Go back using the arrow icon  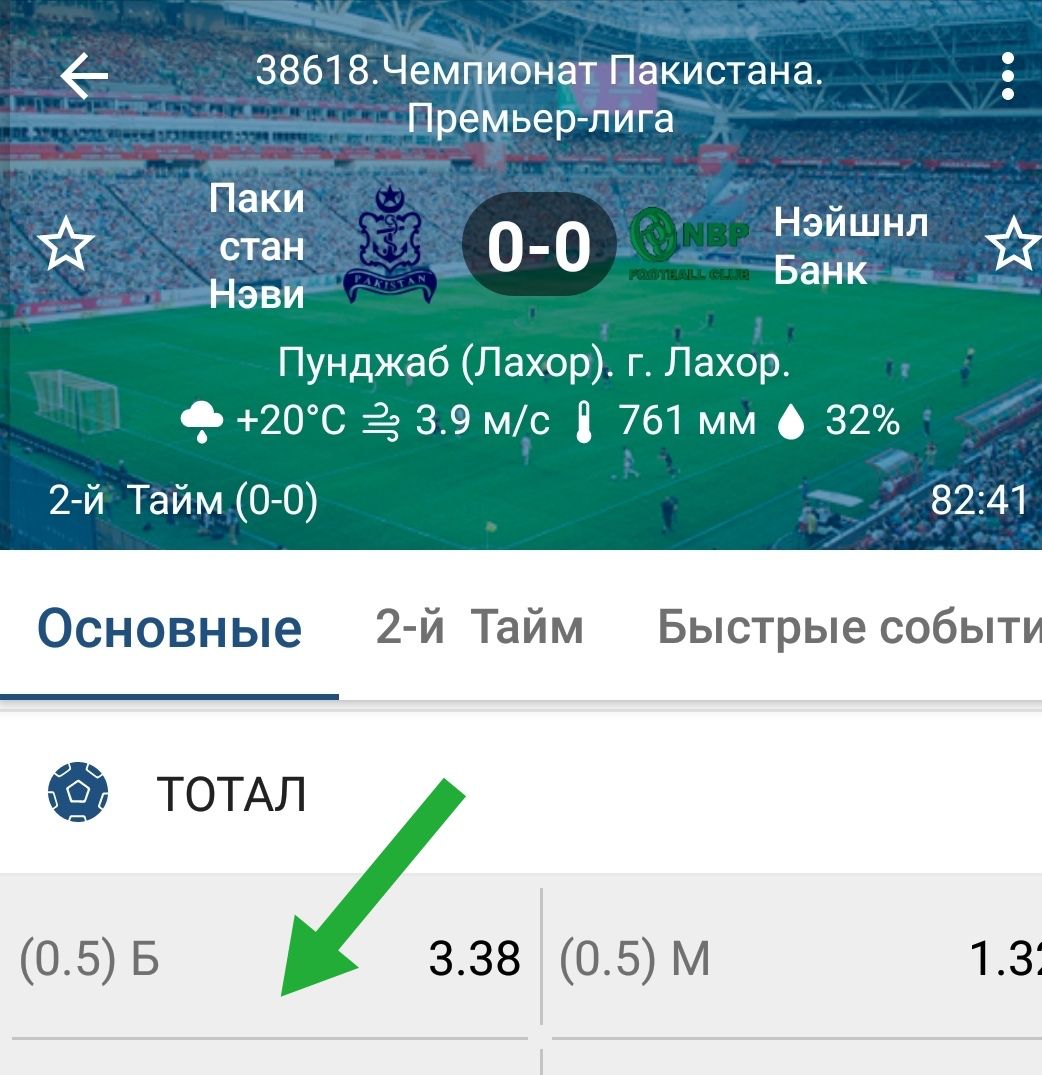tap(84, 77)
